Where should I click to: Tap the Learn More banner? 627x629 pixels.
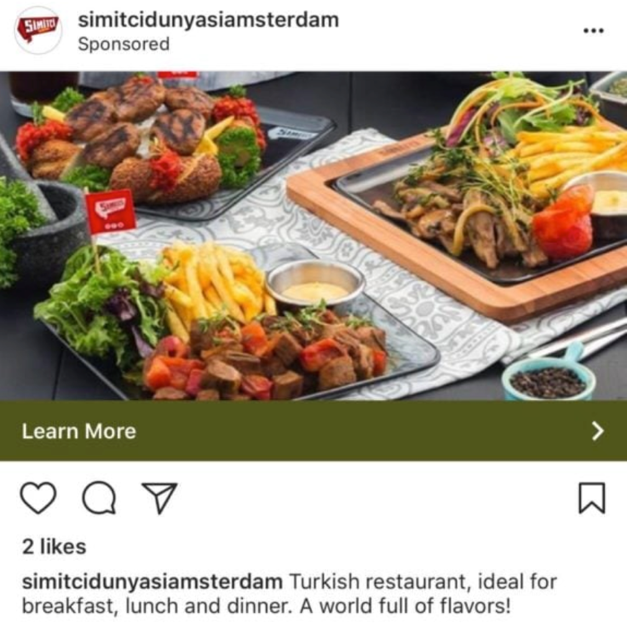[313, 431]
